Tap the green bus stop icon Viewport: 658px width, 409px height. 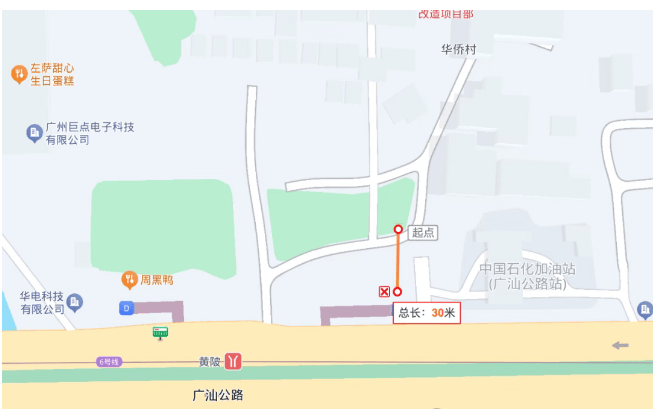[x=160, y=332]
